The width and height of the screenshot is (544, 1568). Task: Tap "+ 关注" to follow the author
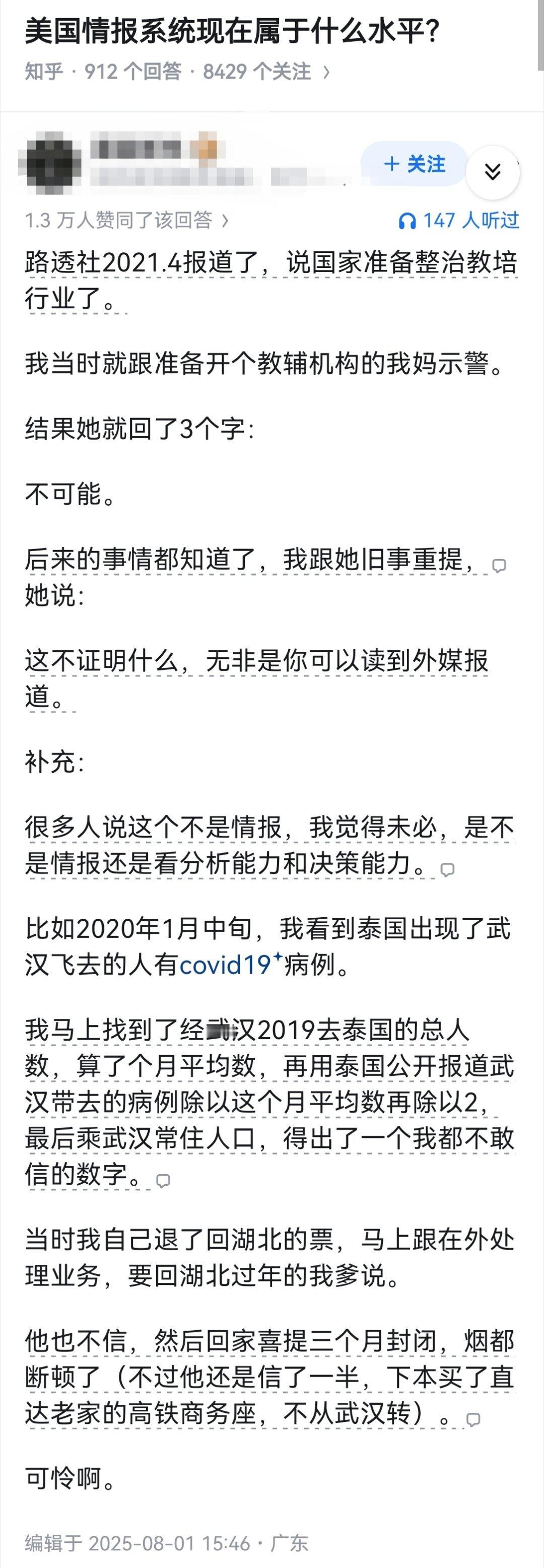pos(413,164)
